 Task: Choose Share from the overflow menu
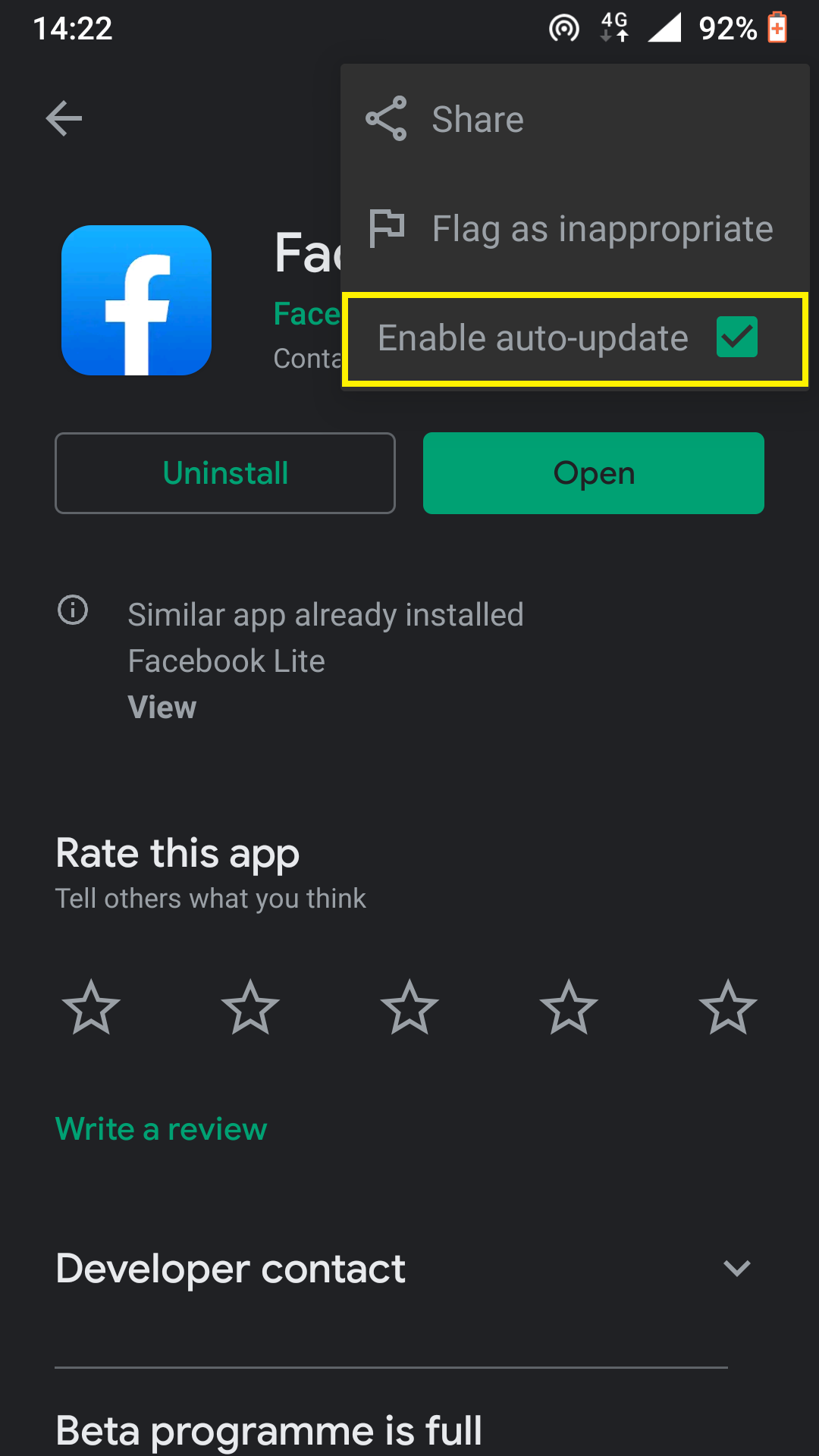click(x=477, y=119)
